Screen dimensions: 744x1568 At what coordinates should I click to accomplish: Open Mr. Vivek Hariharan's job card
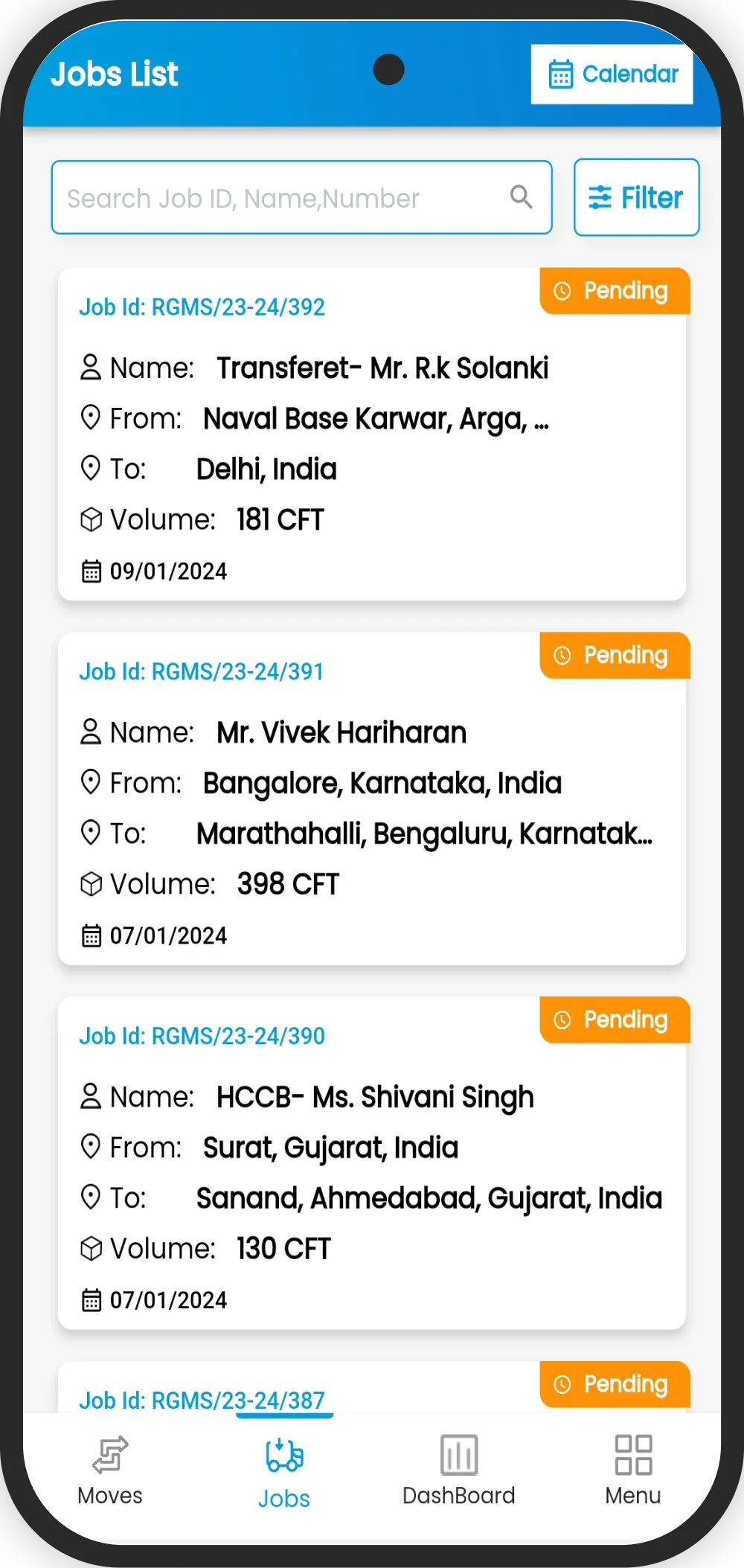372,800
